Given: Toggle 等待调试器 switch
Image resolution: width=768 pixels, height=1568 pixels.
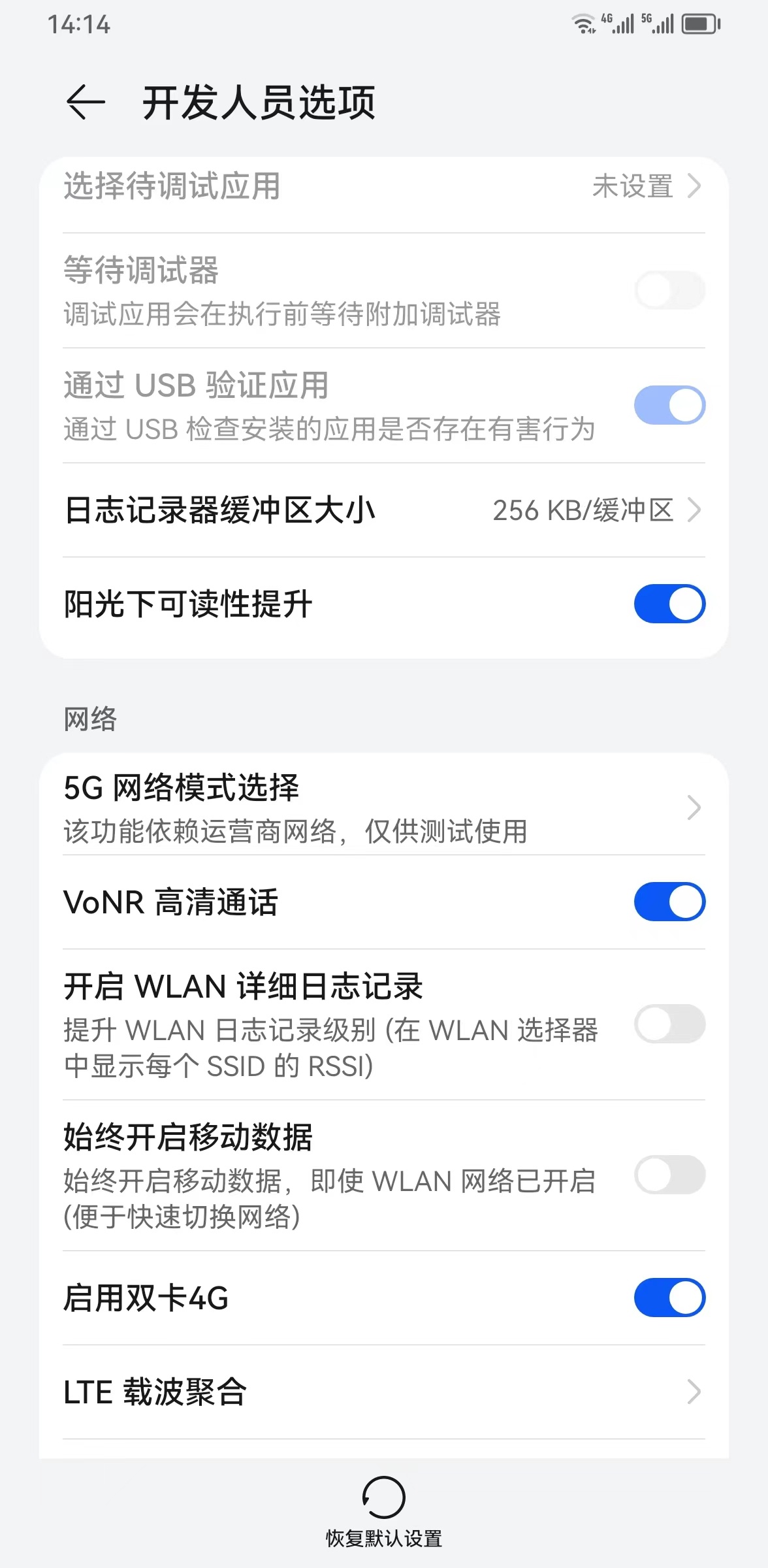Looking at the screenshot, I should pyautogui.click(x=669, y=290).
